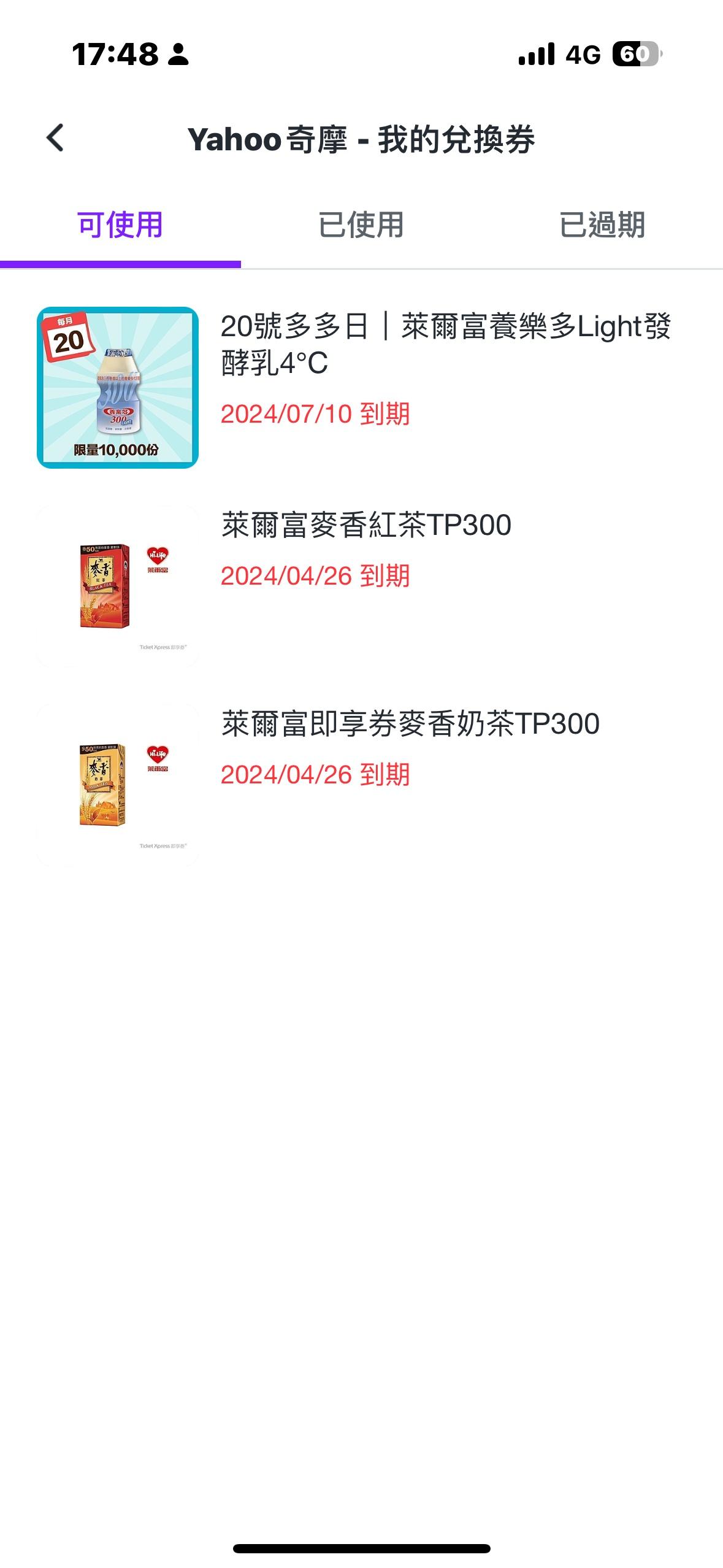This screenshot has width=723, height=1568.
Task: Select the 可使用 tab
Action: pos(120,225)
